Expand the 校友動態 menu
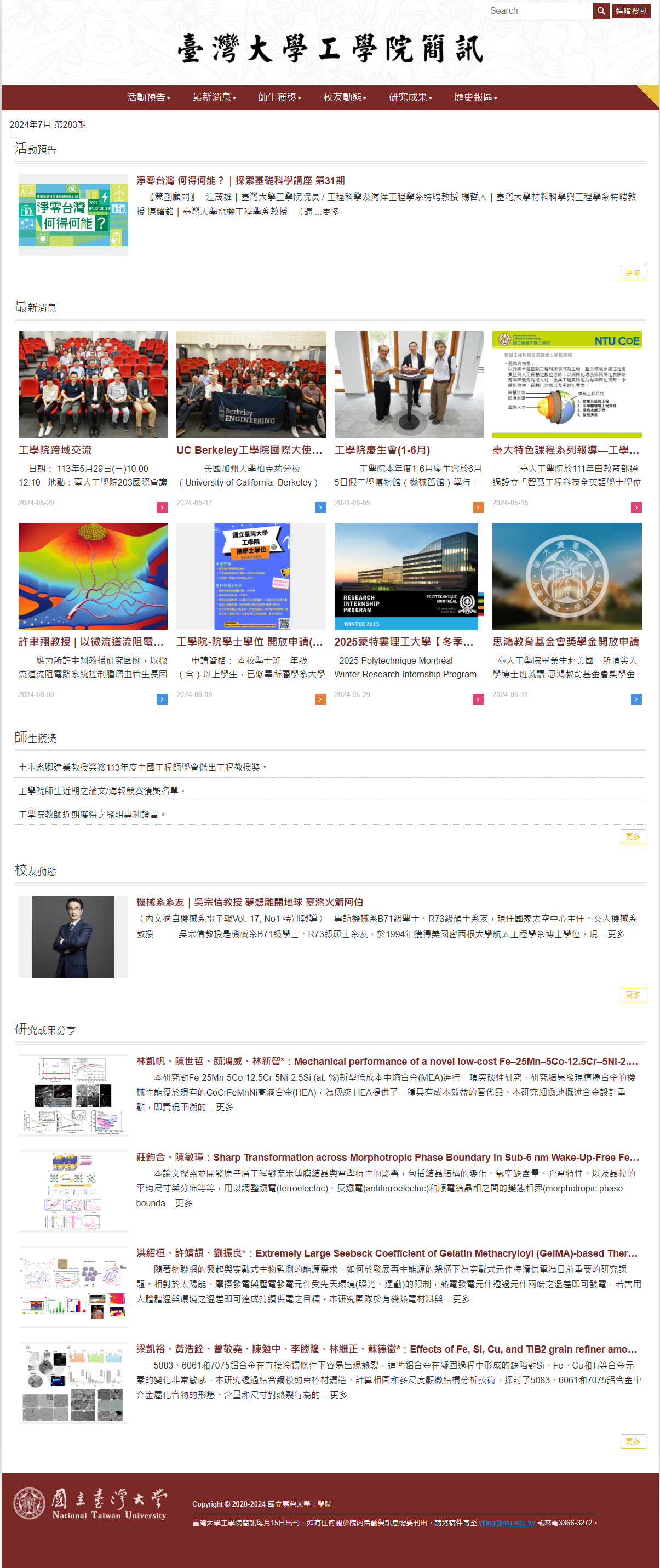The image size is (660, 1568). click(345, 98)
